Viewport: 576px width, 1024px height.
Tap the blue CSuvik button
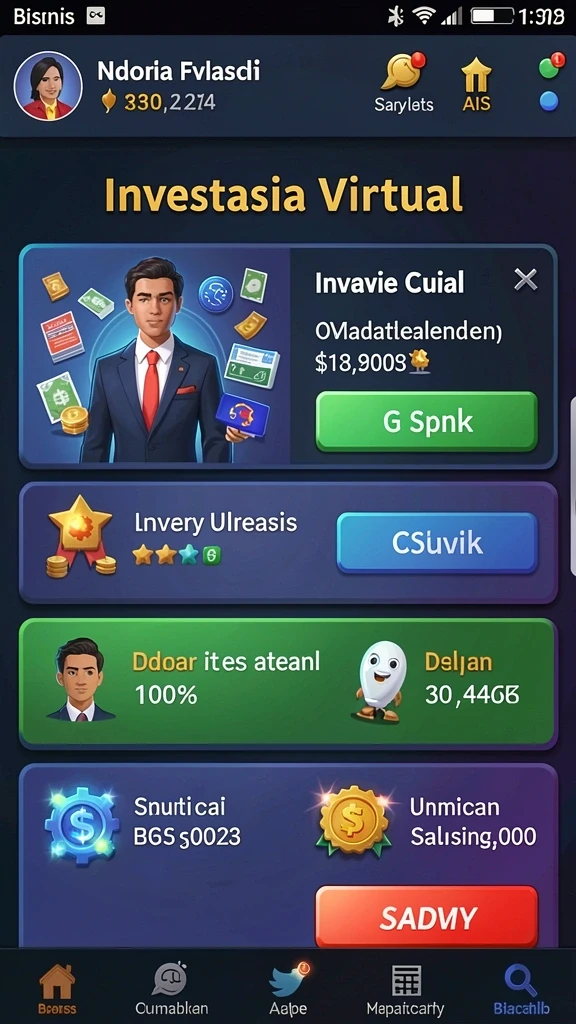437,543
